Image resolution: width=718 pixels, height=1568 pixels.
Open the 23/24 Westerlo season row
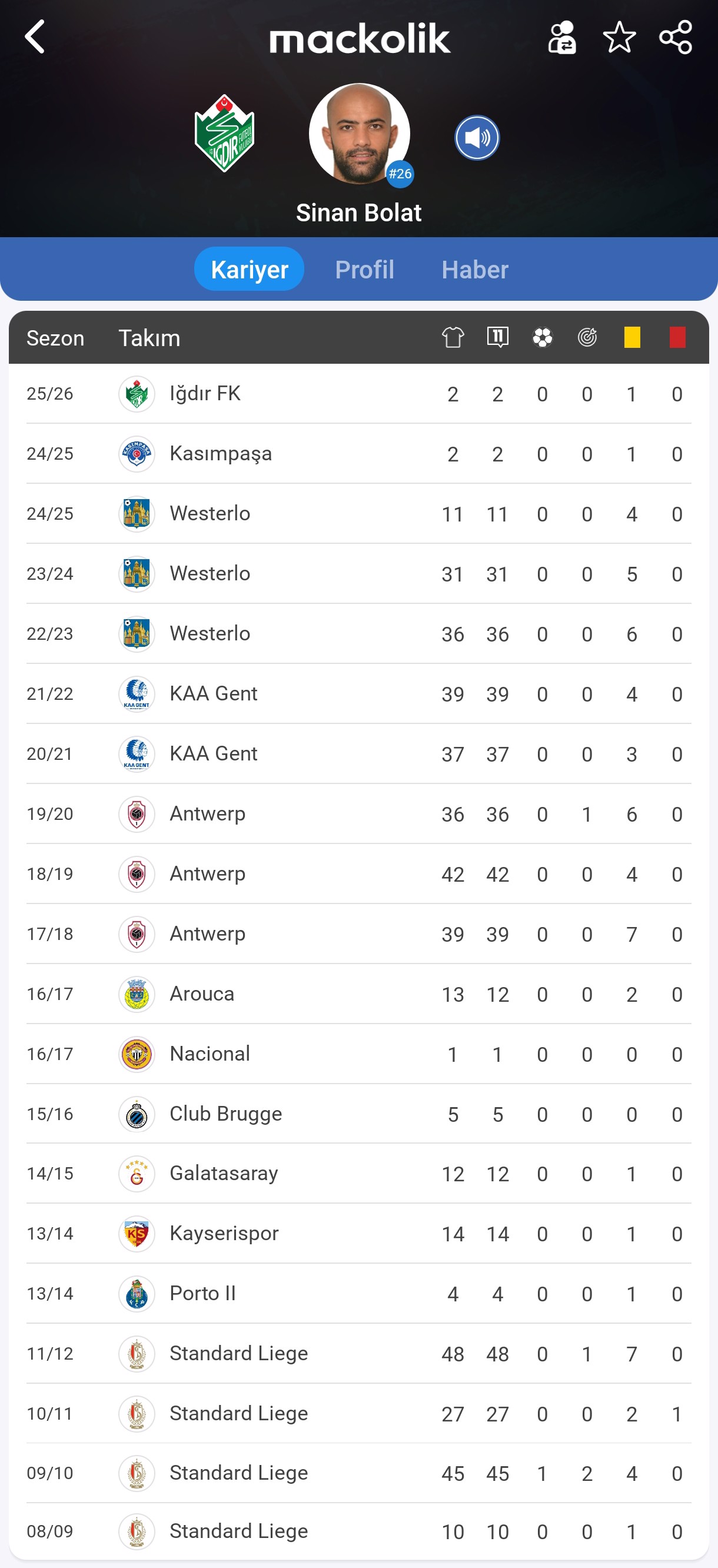pyautogui.click(x=359, y=574)
